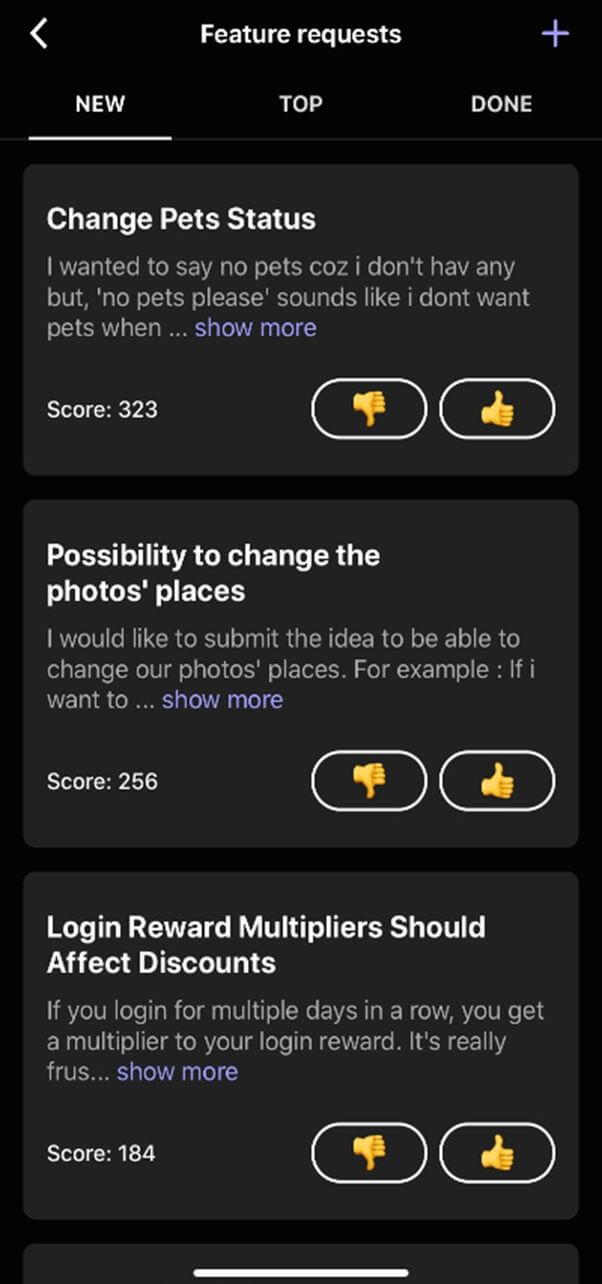Expand show more on Change Pets Status

255,328
